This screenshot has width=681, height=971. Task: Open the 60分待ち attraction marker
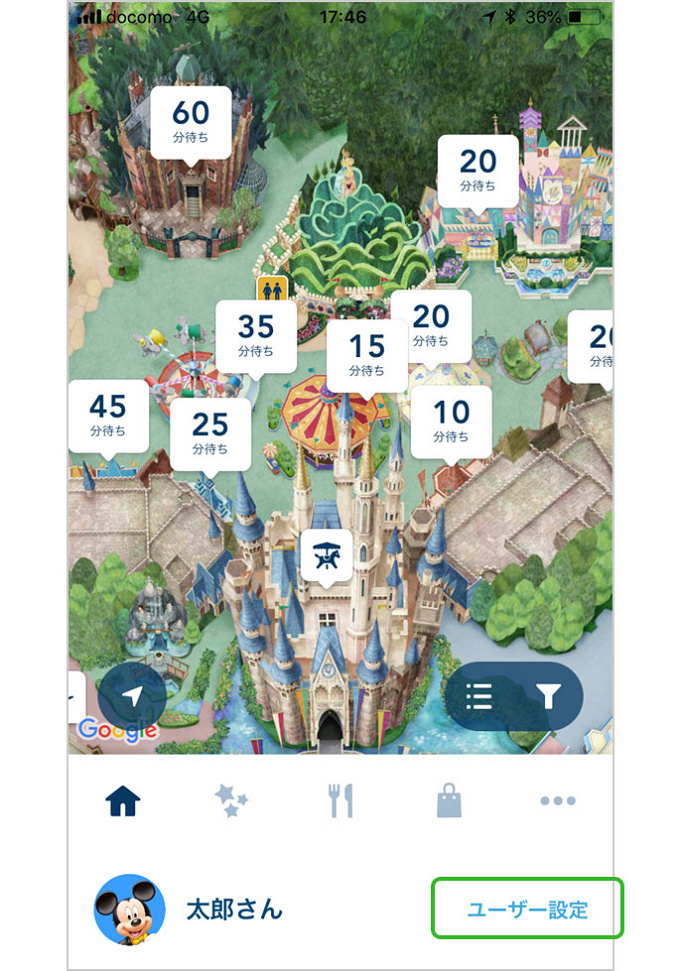coord(190,121)
